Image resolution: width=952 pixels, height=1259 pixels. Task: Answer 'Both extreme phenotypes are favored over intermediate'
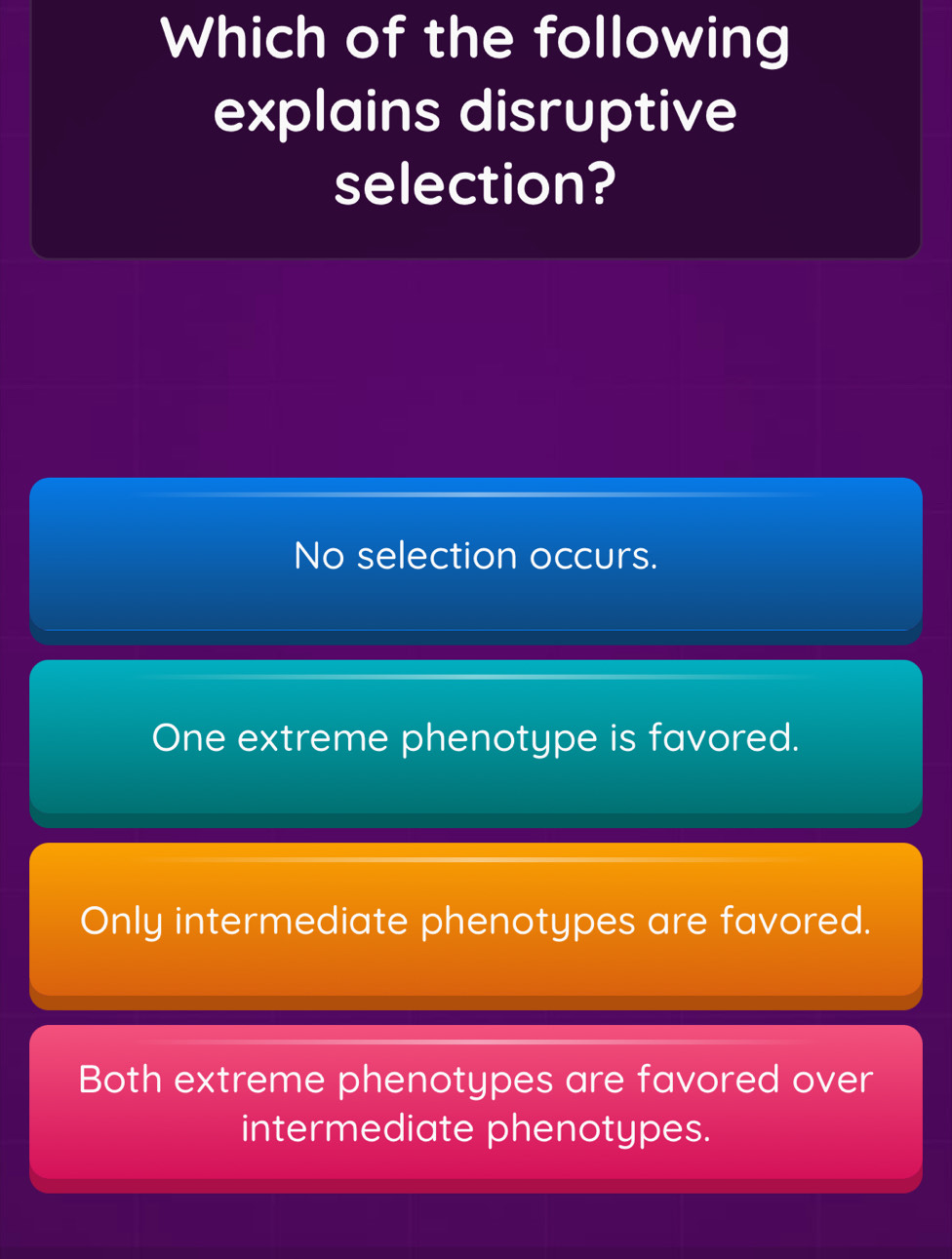pos(476,1104)
